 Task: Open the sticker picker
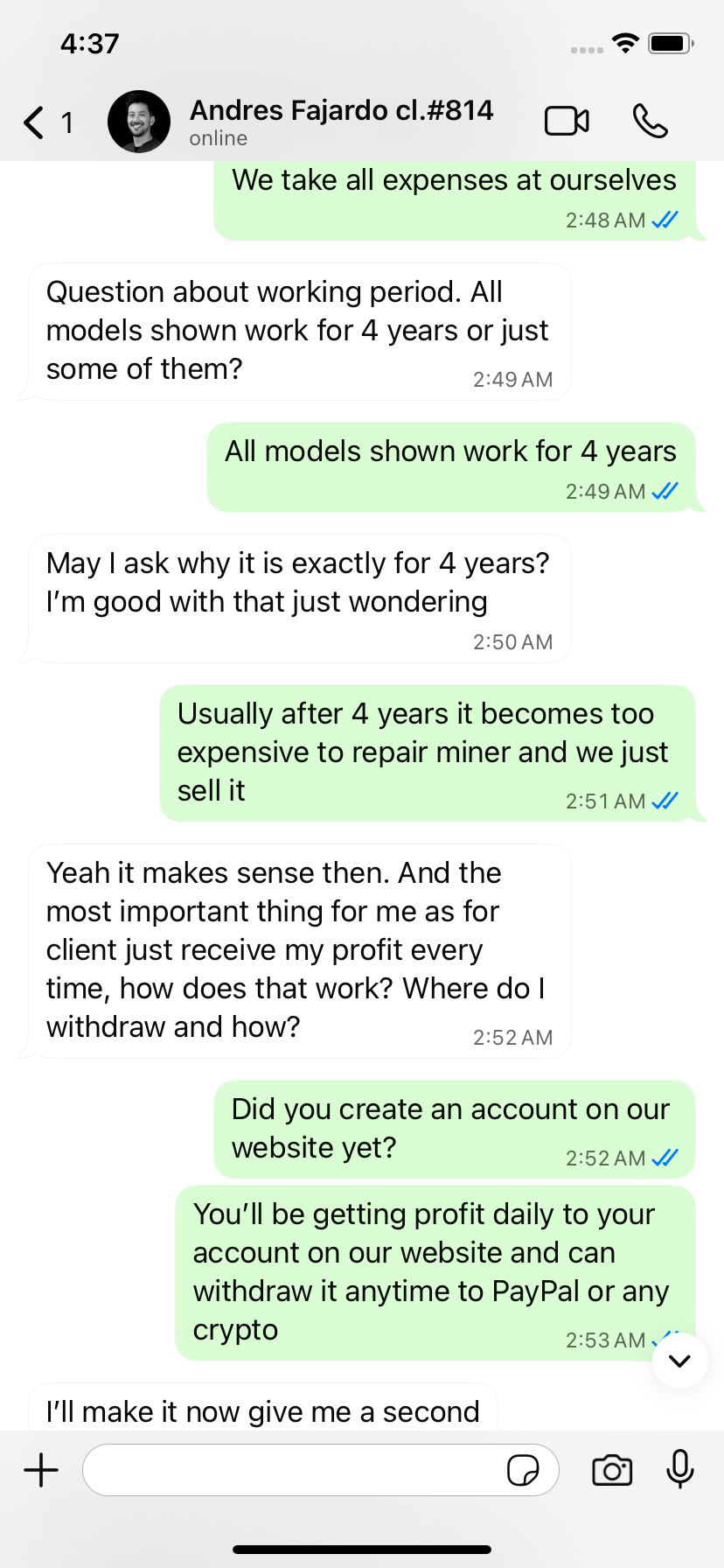pyautogui.click(x=523, y=1470)
